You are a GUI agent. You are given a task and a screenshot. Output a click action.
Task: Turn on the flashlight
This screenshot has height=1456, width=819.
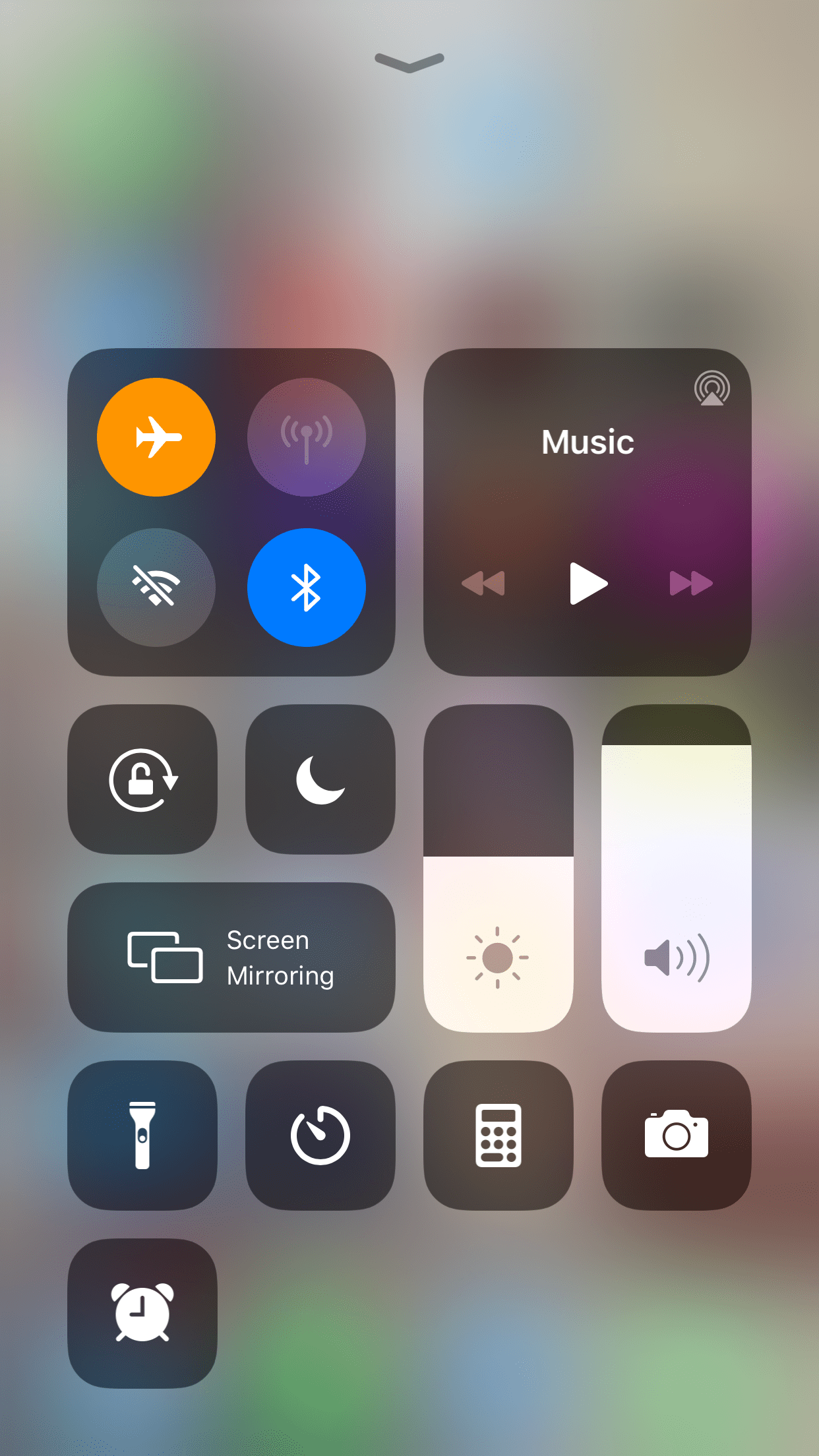(x=142, y=1136)
